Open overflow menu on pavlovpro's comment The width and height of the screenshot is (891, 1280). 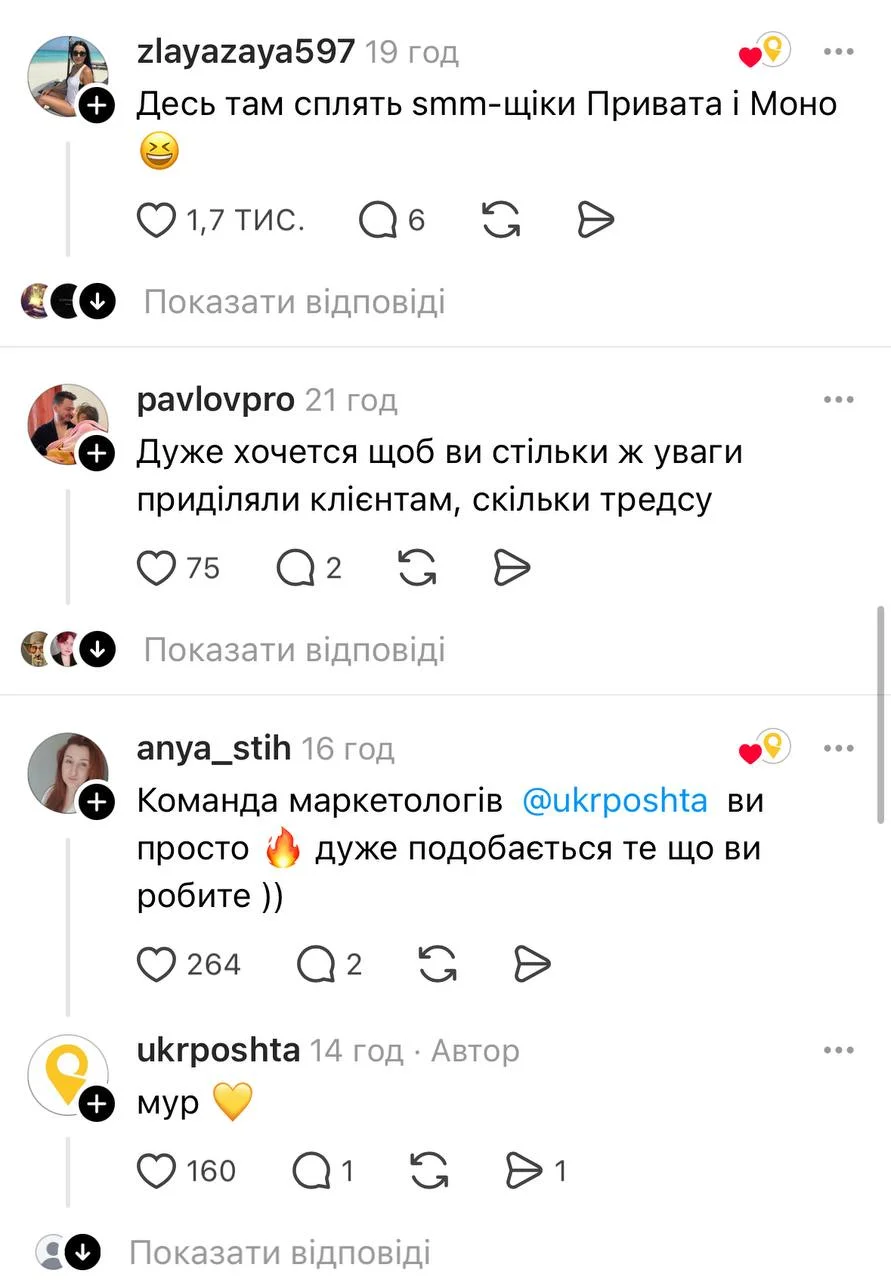838,400
